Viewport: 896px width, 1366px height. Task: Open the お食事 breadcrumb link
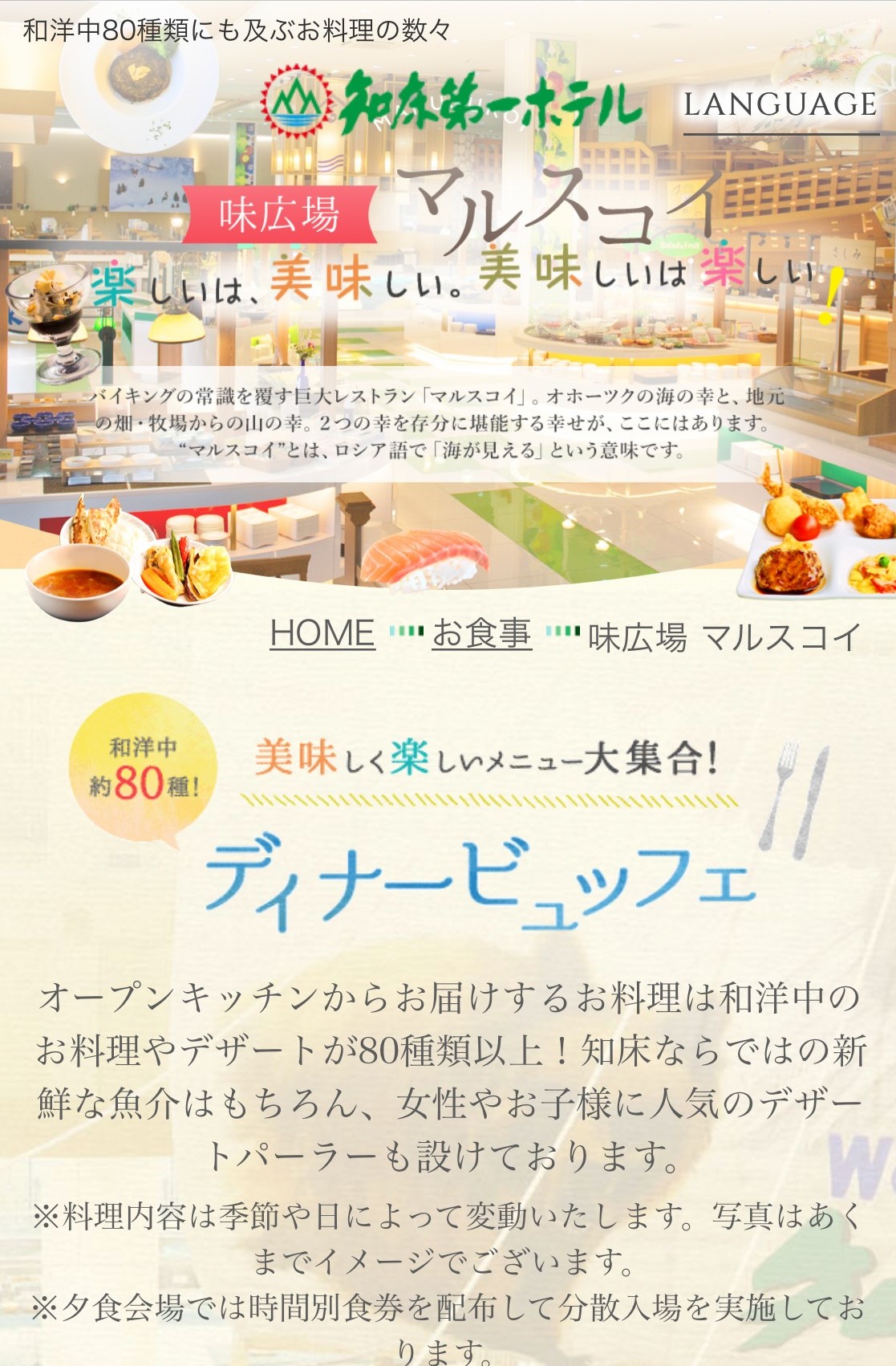[481, 633]
